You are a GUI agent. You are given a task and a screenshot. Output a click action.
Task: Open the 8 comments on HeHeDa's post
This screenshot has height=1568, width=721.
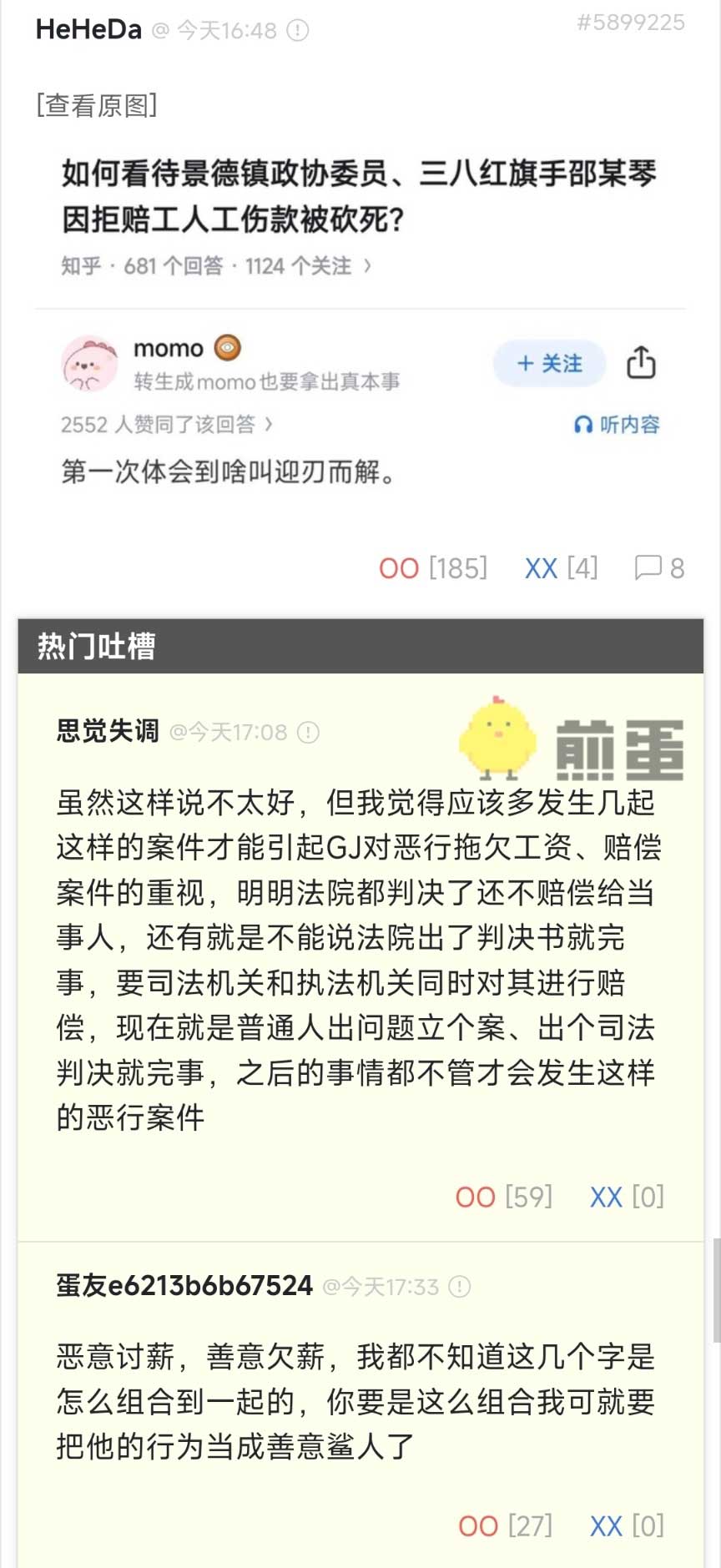pos(659,568)
